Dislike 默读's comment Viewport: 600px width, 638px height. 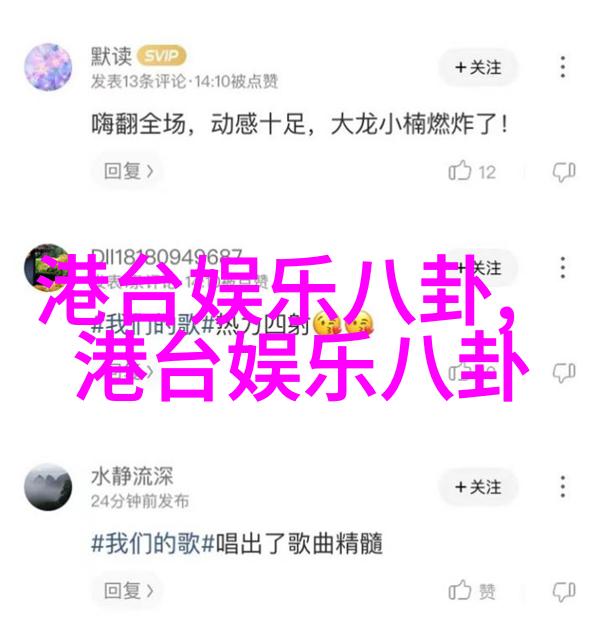564,171
